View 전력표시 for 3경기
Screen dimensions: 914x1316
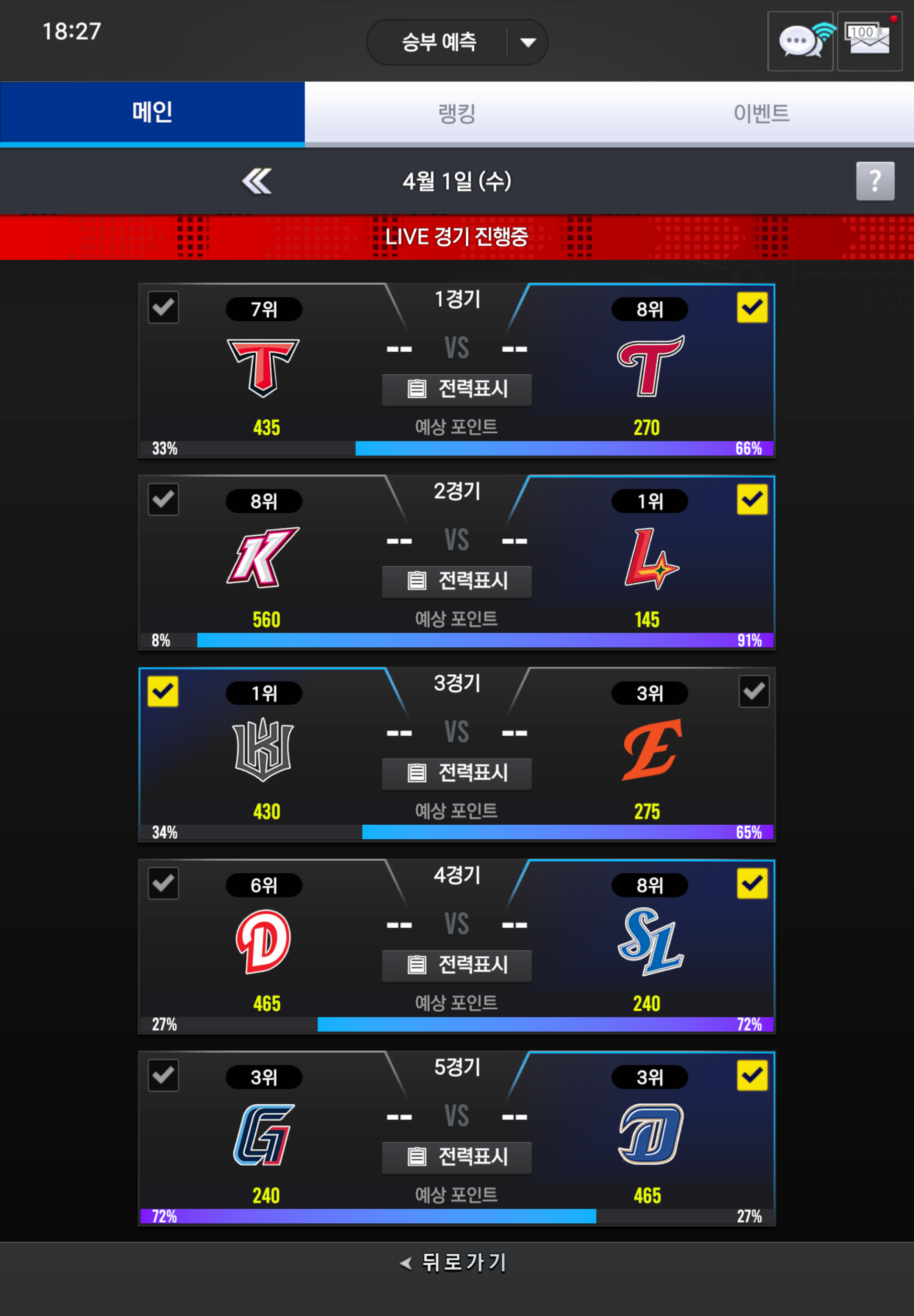coord(457,773)
